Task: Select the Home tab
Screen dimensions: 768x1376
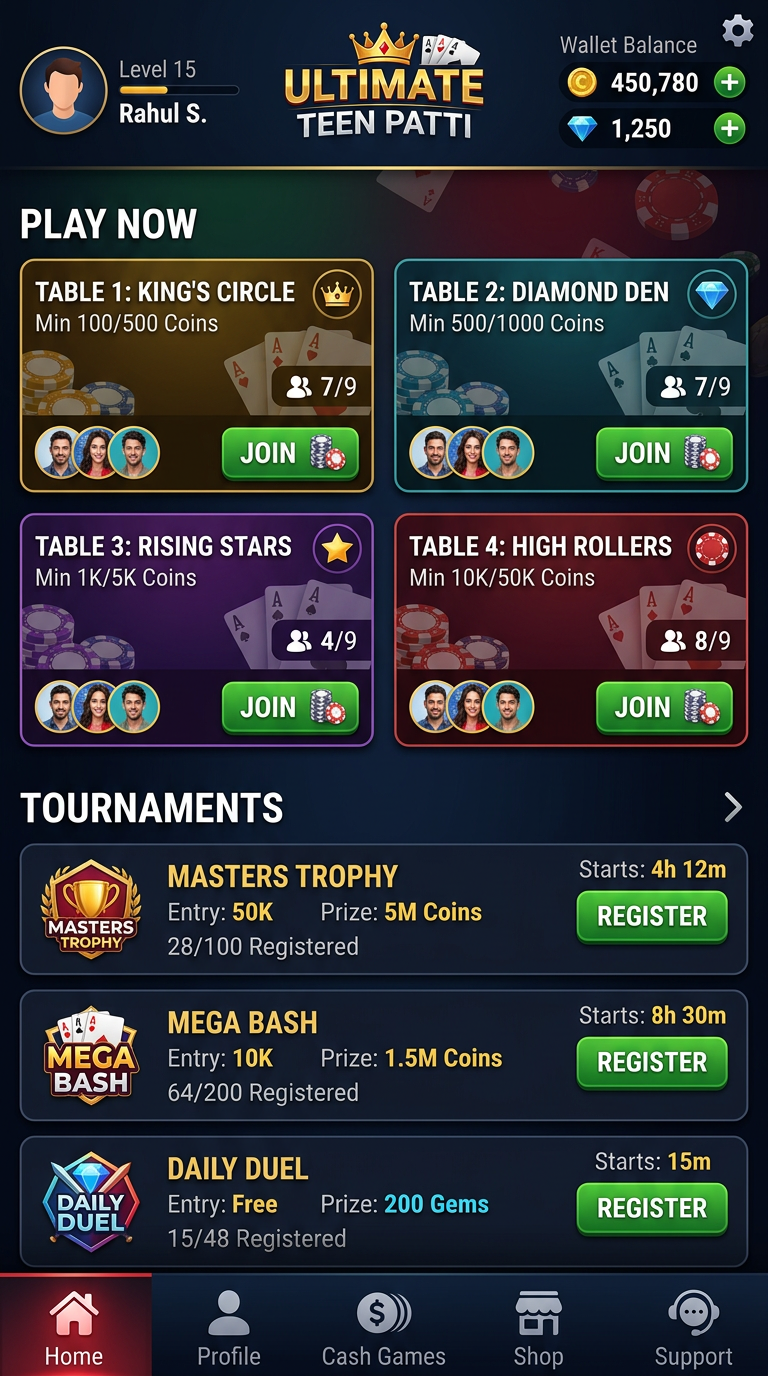Action: tap(75, 1325)
